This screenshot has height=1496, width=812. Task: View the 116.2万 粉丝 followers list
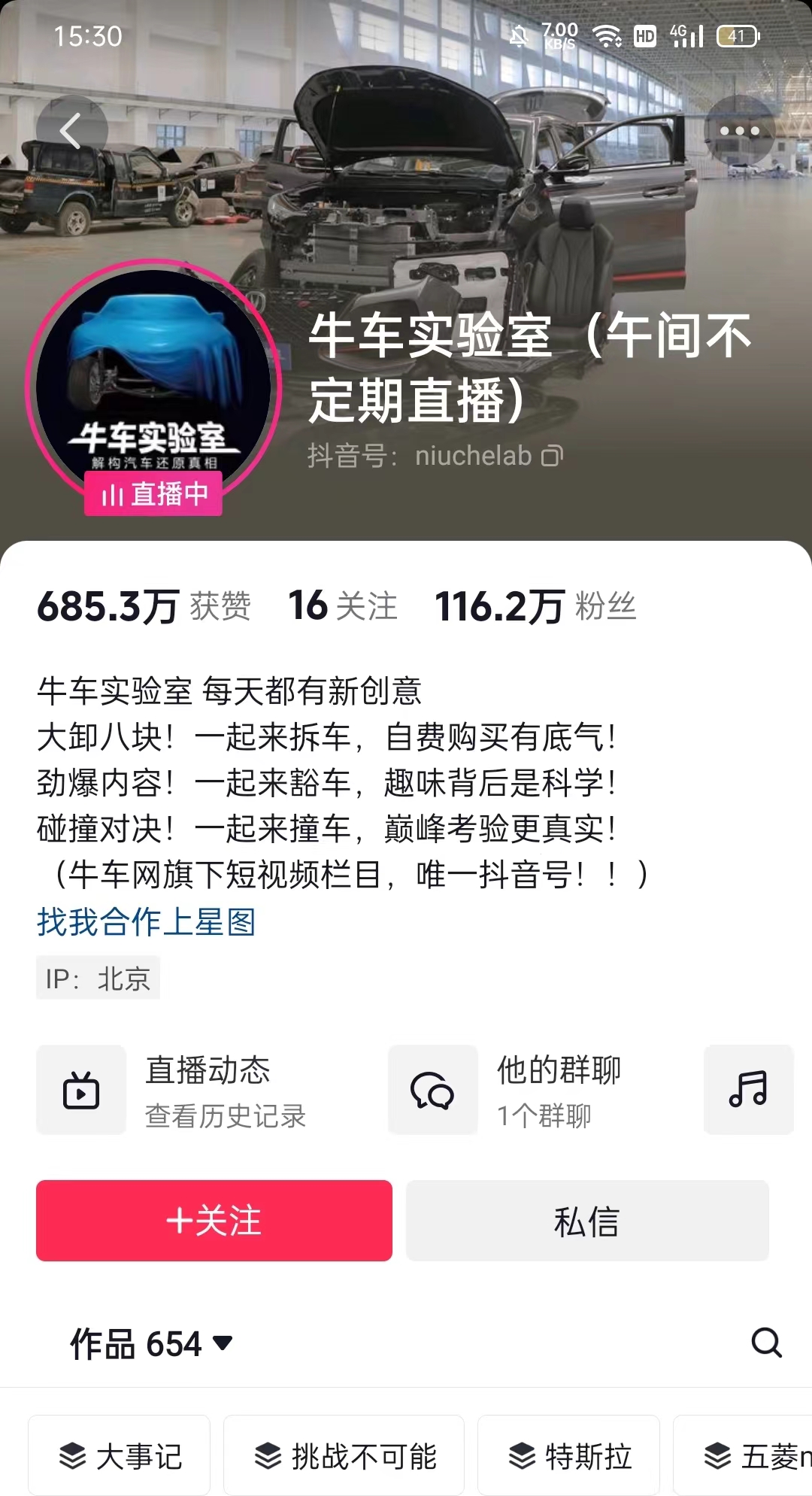(535, 606)
